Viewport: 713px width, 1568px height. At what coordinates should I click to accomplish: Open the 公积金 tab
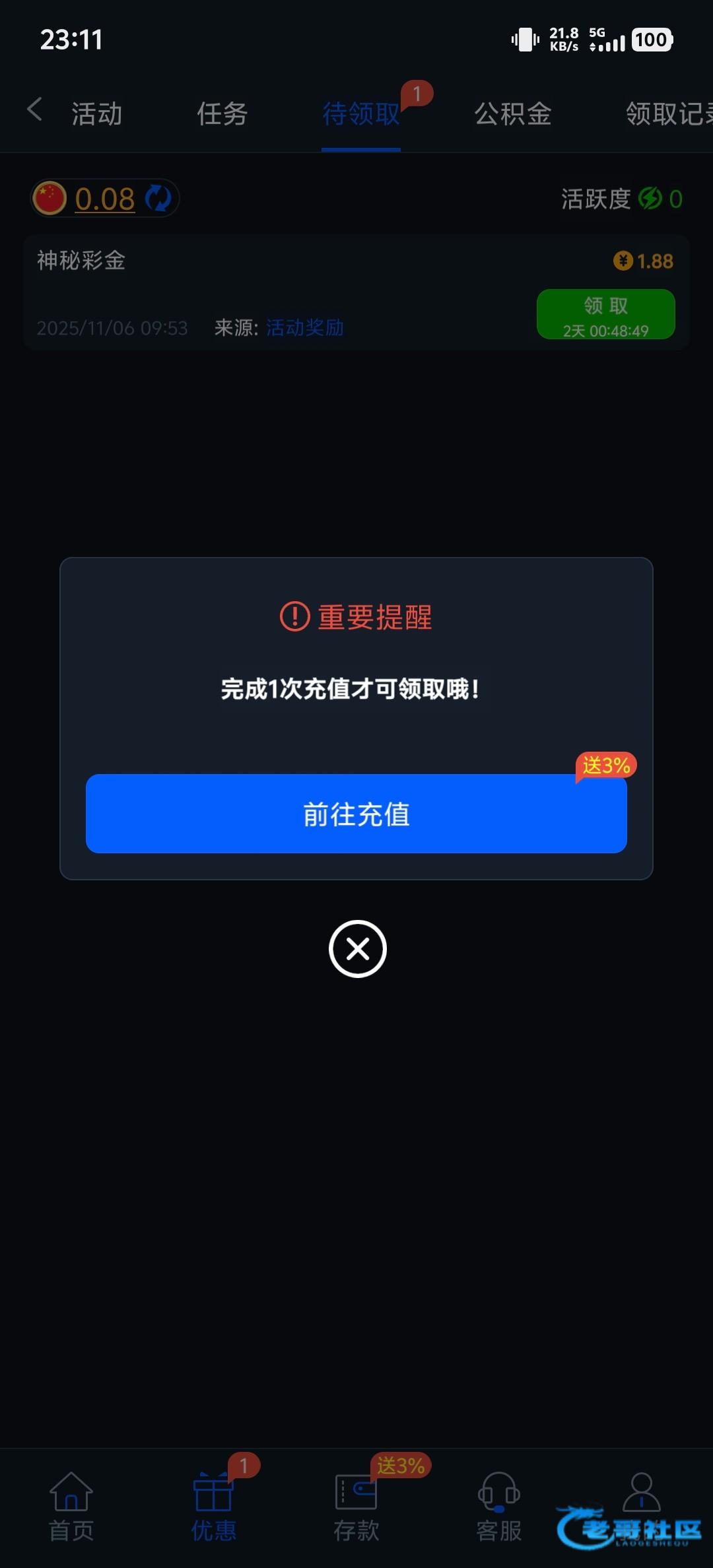(512, 114)
